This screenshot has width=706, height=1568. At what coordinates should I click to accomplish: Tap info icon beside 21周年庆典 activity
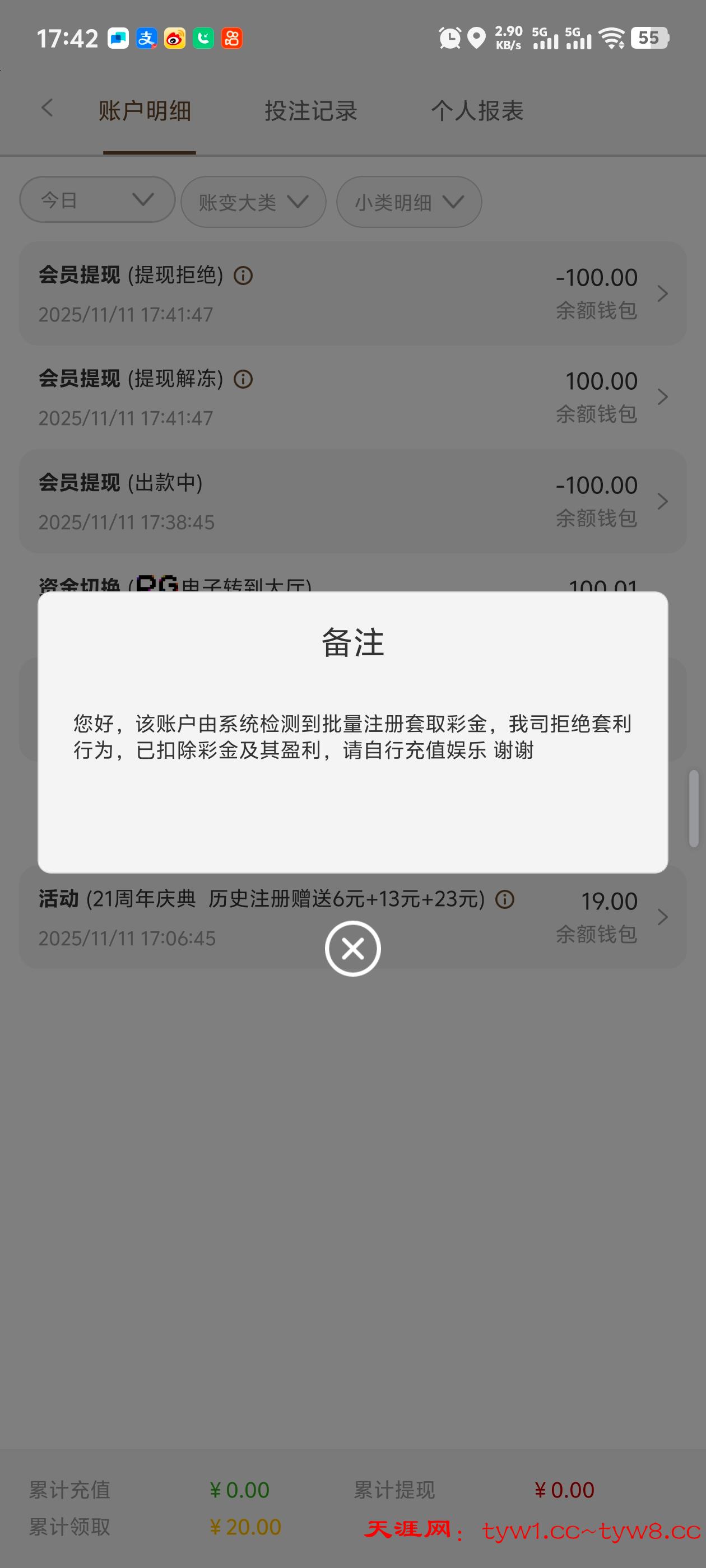click(505, 899)
